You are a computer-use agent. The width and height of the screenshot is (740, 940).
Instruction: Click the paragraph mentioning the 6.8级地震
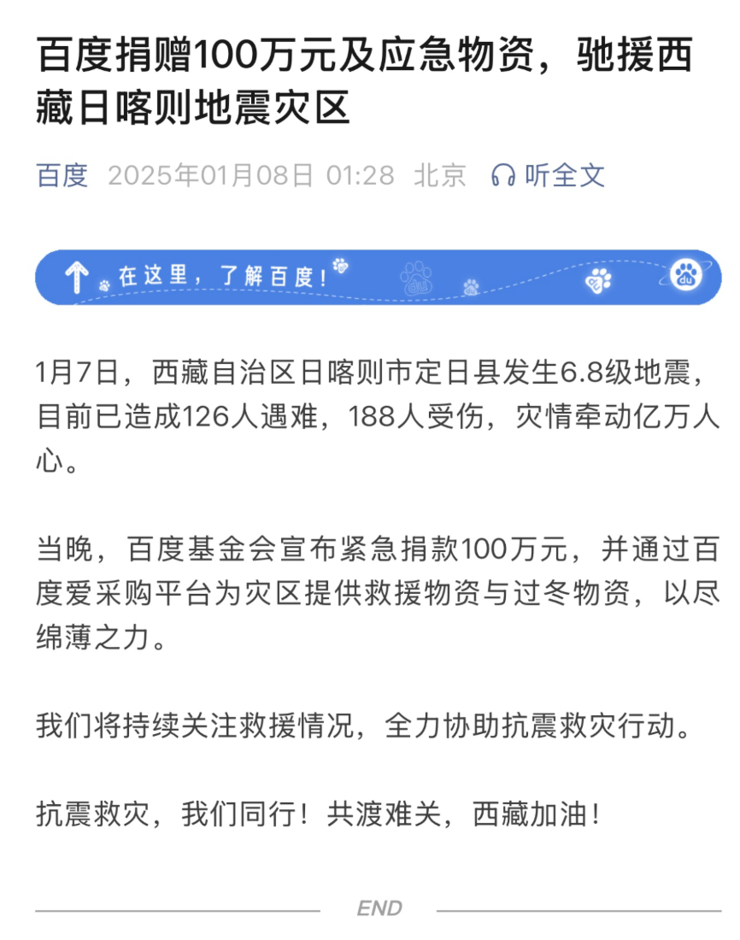point(370,409)
